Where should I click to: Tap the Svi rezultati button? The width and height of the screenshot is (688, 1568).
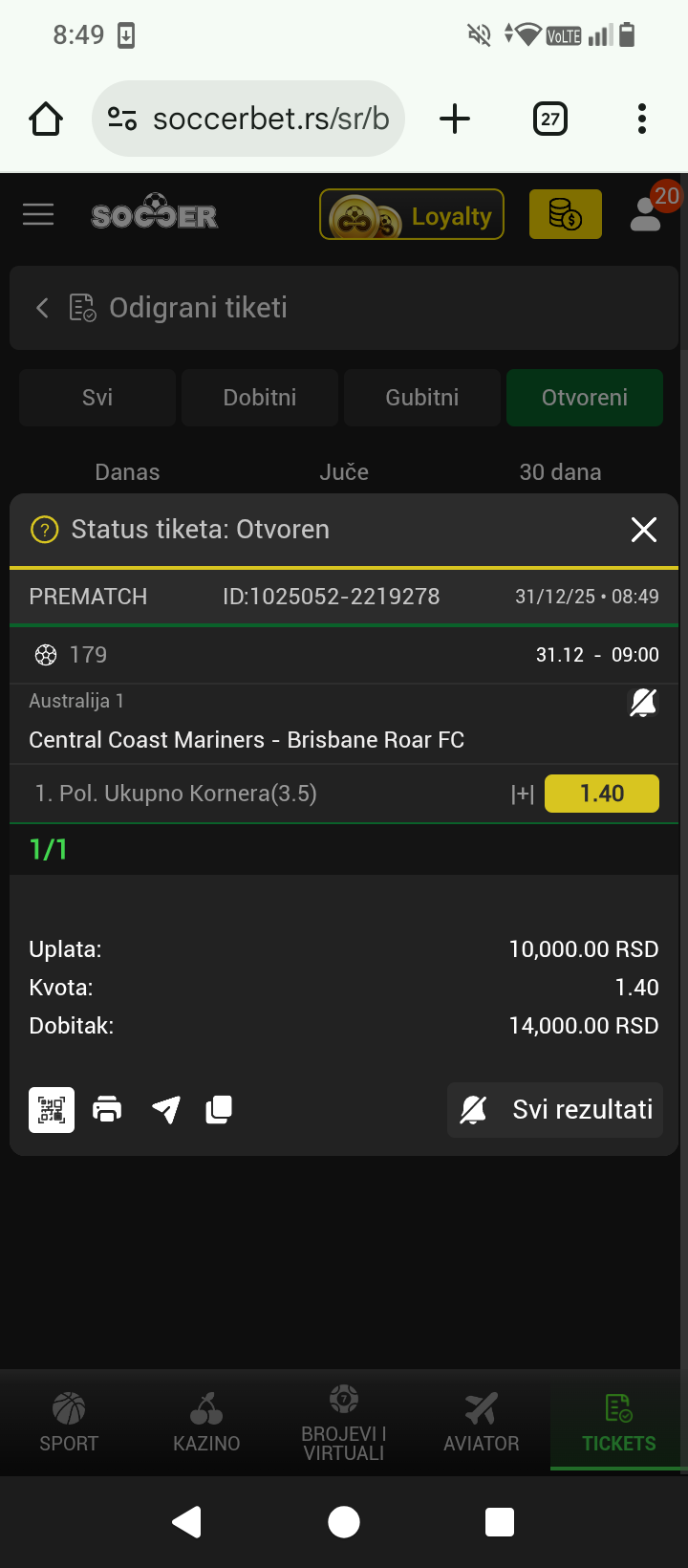555,1110
